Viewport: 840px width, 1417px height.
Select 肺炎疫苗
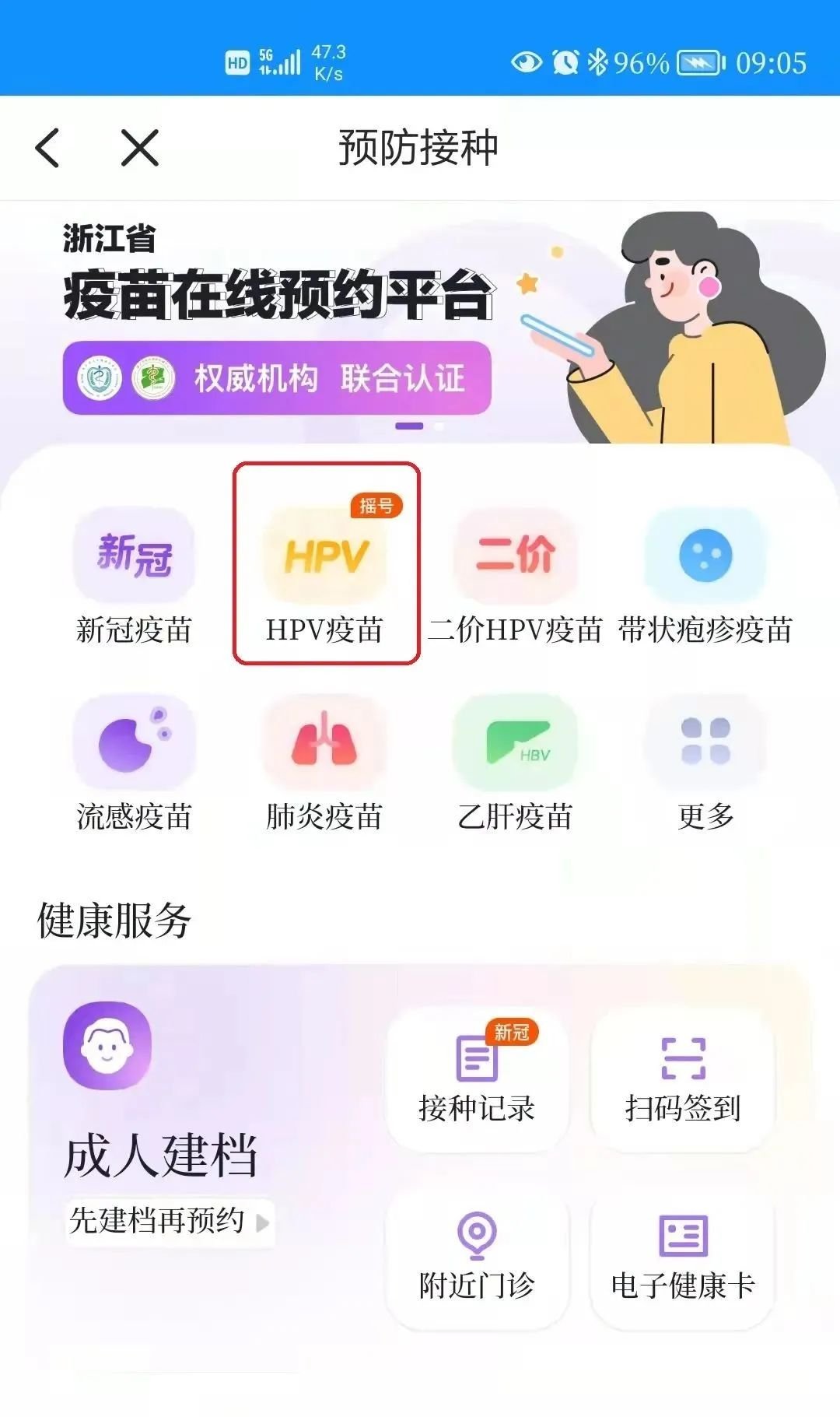point(324,763)
